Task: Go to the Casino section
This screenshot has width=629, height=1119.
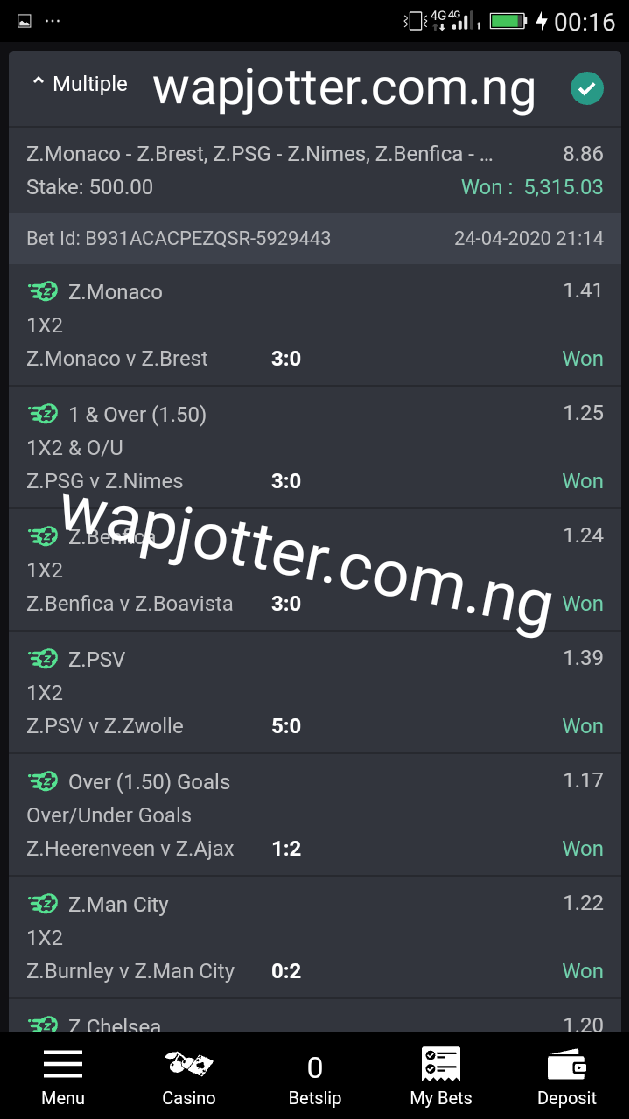Action: (x=188, y=1076)
